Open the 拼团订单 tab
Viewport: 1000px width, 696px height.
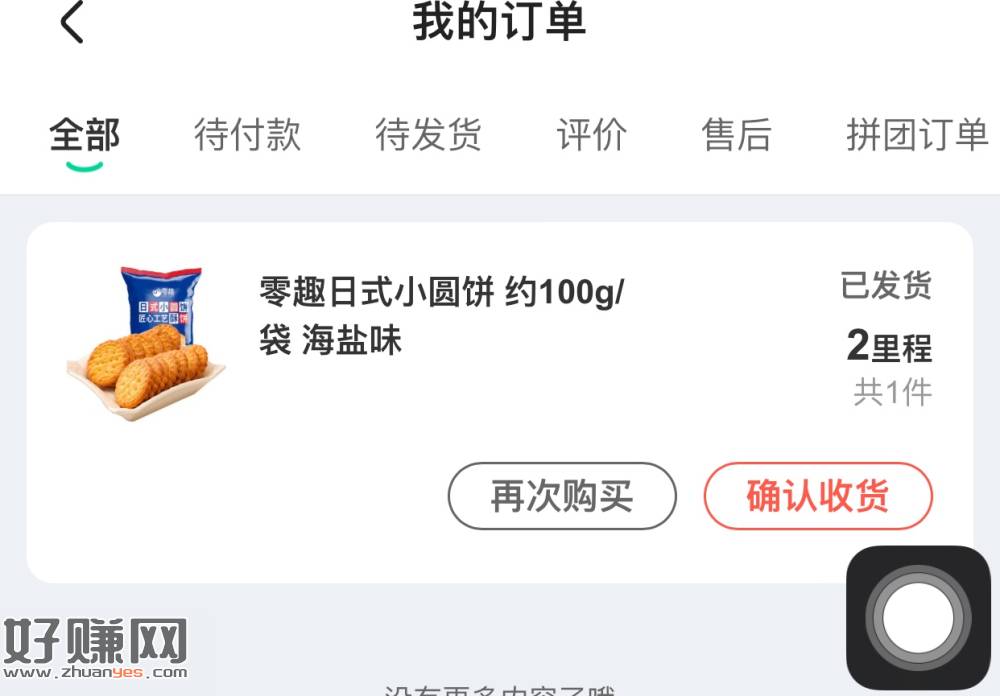point(916,135)
